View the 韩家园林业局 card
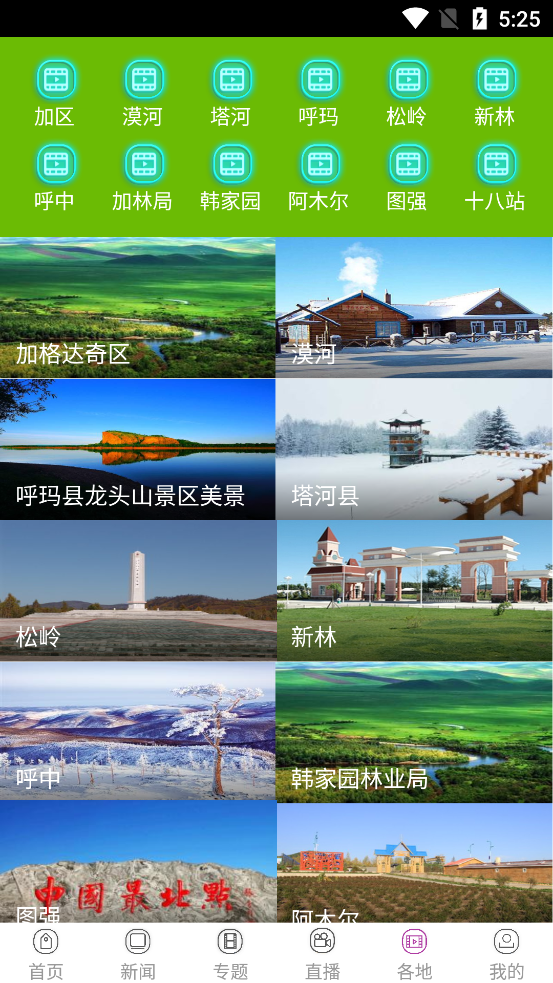Image resolution: width=553 pixels, height=983 pixels. click(x=414, y=732)
